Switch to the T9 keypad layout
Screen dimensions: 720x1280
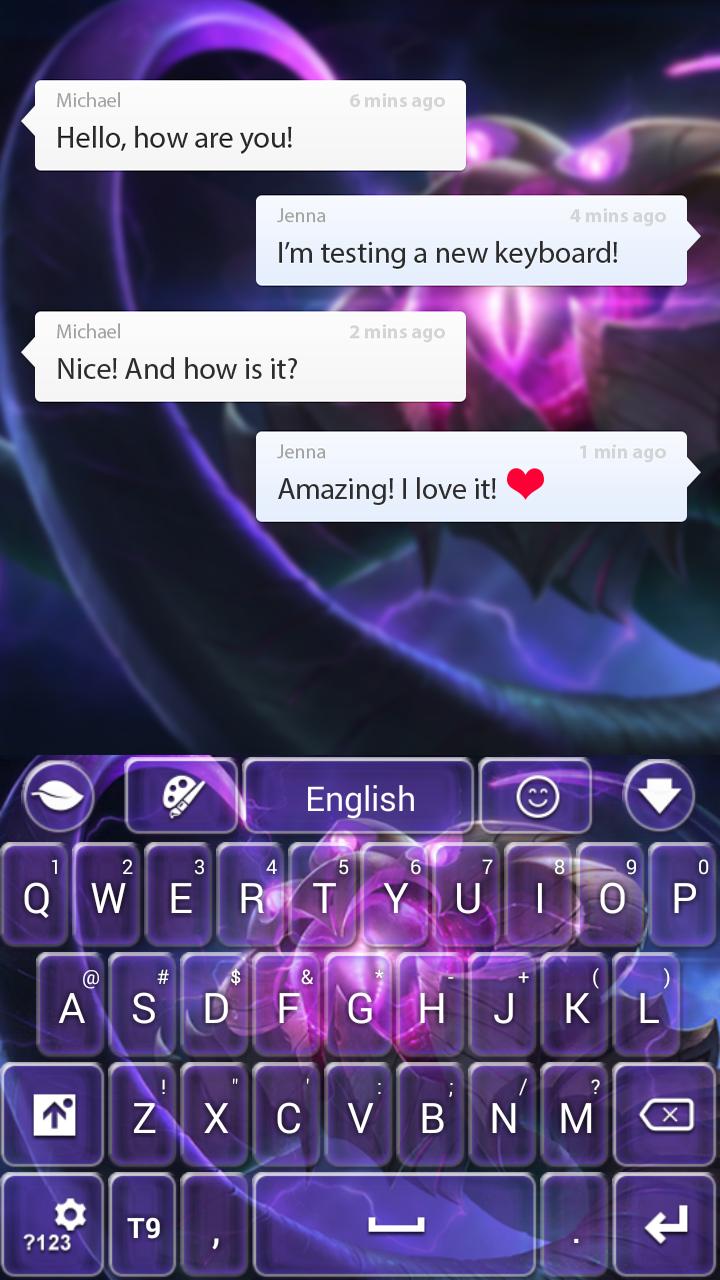coord(144,1226)
